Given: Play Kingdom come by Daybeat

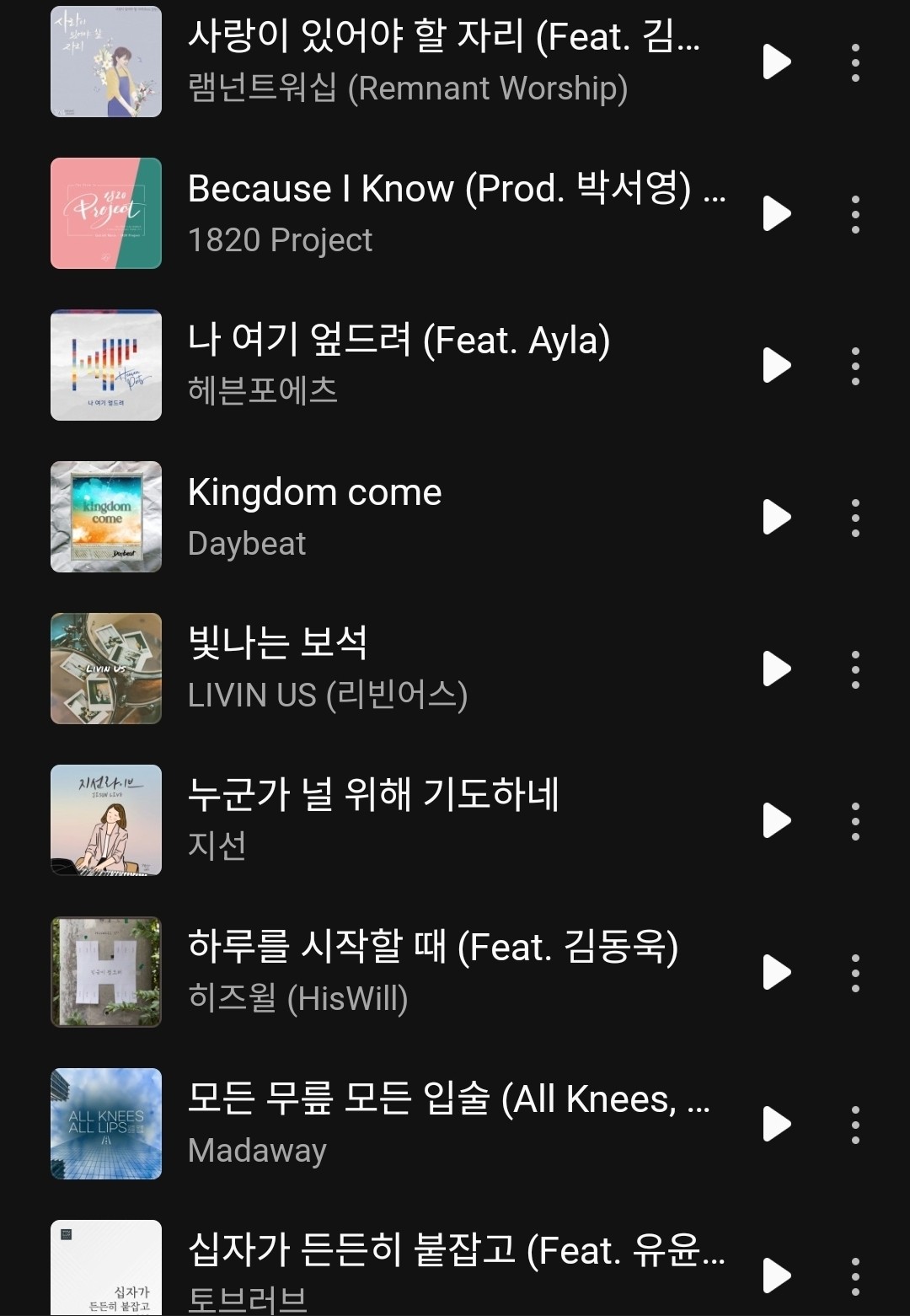Looking at the screenshot, I should pyautogui.click(x=776, y=517).
